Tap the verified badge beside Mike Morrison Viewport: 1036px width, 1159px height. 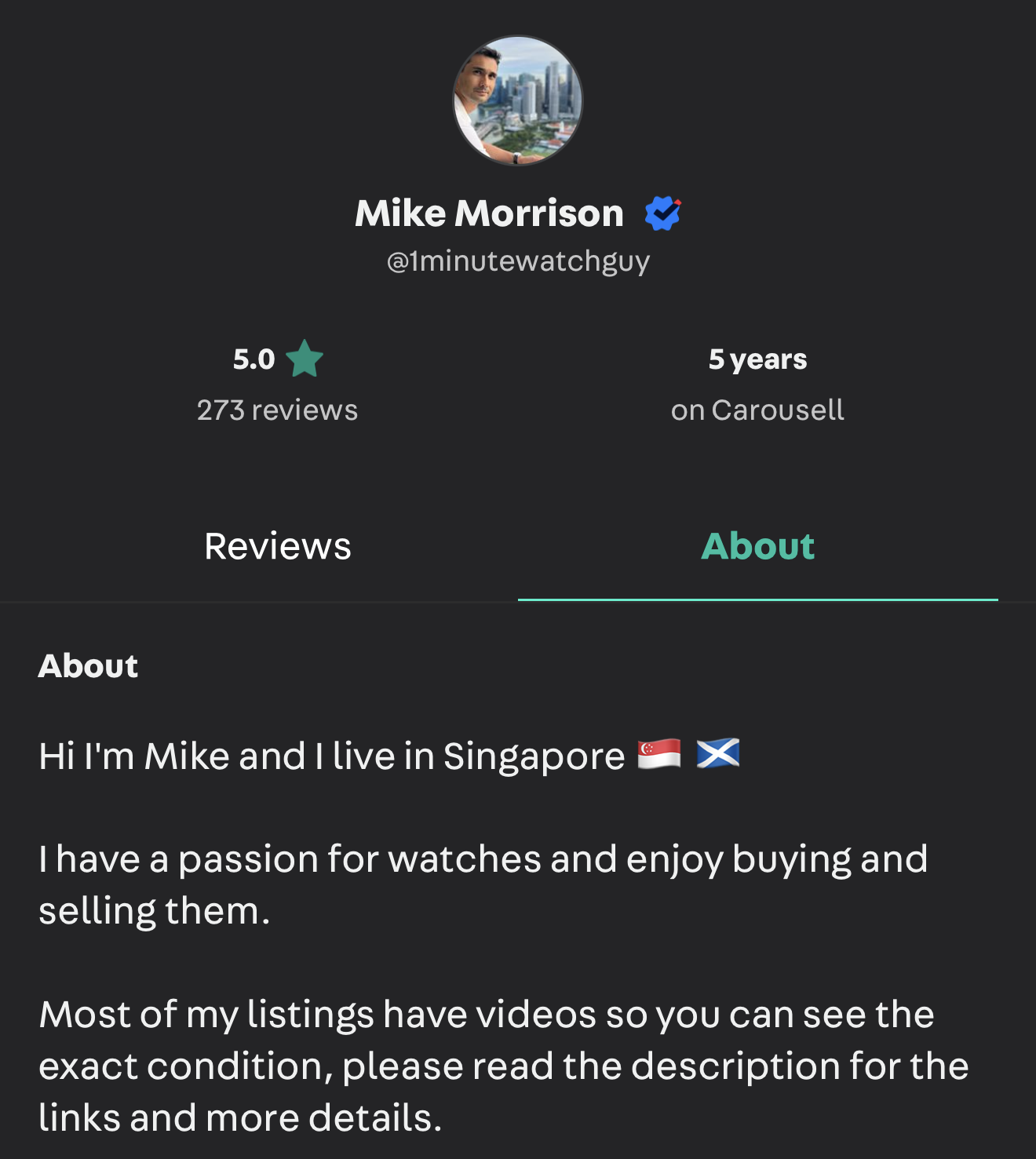pos(662,213)
